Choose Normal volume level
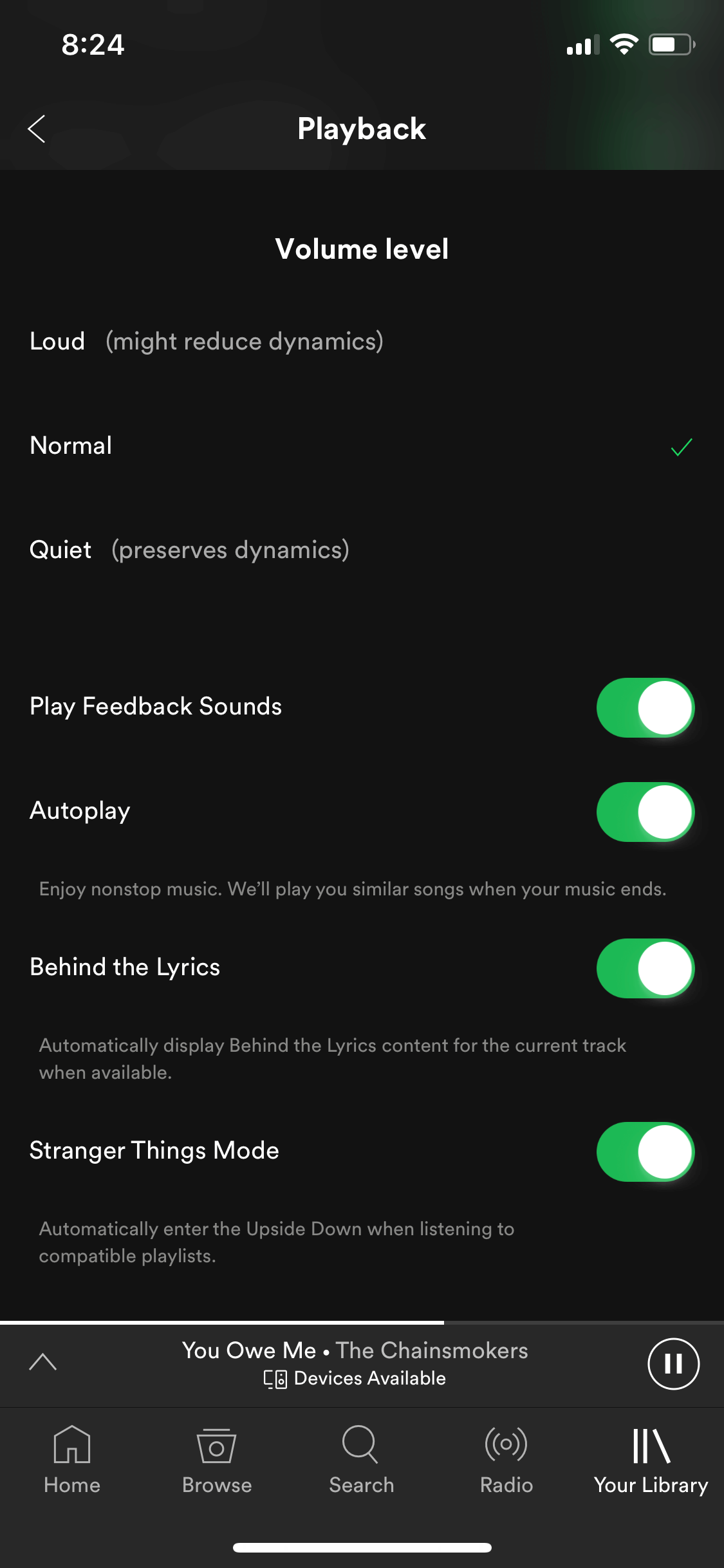The image size is (724, 1568). coord(362,445)
